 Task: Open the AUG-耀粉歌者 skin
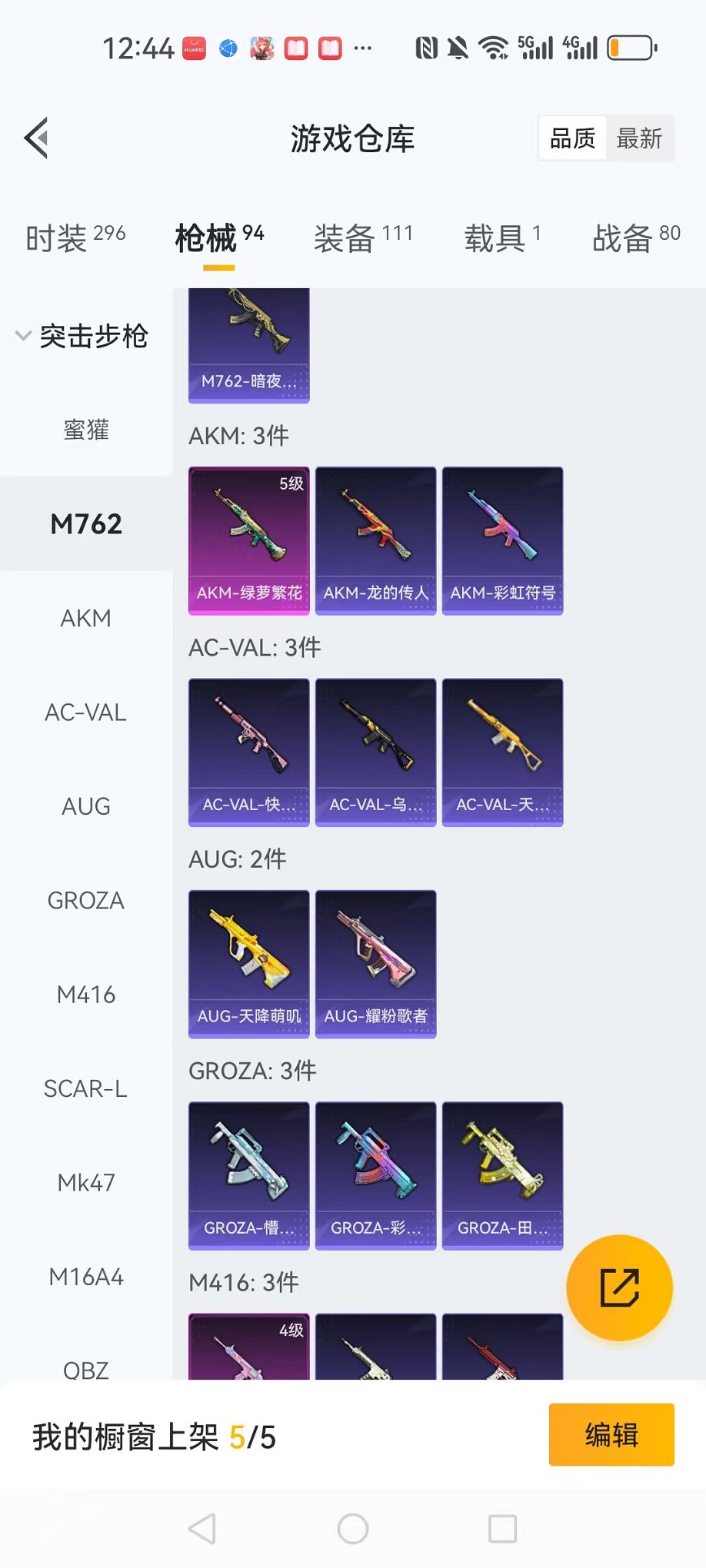point(375,964)
